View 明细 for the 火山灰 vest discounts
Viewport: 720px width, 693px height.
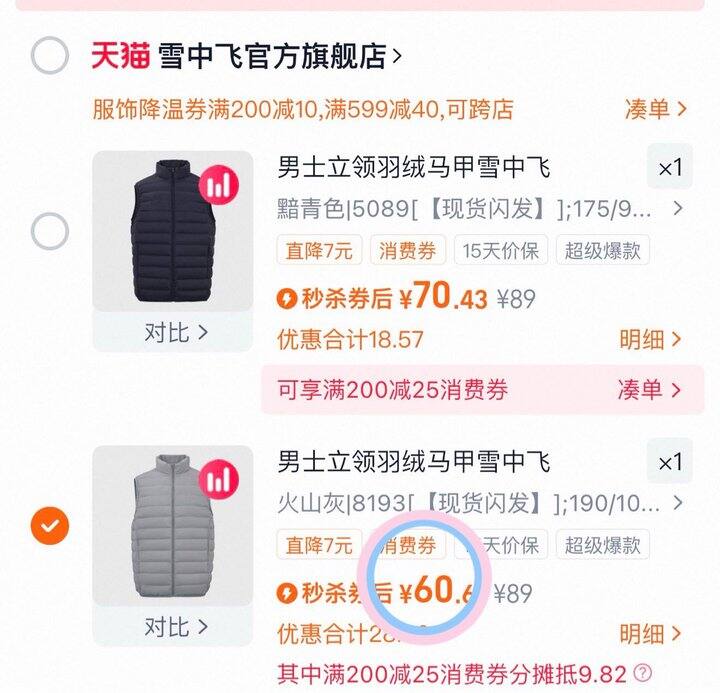[650, 634]
